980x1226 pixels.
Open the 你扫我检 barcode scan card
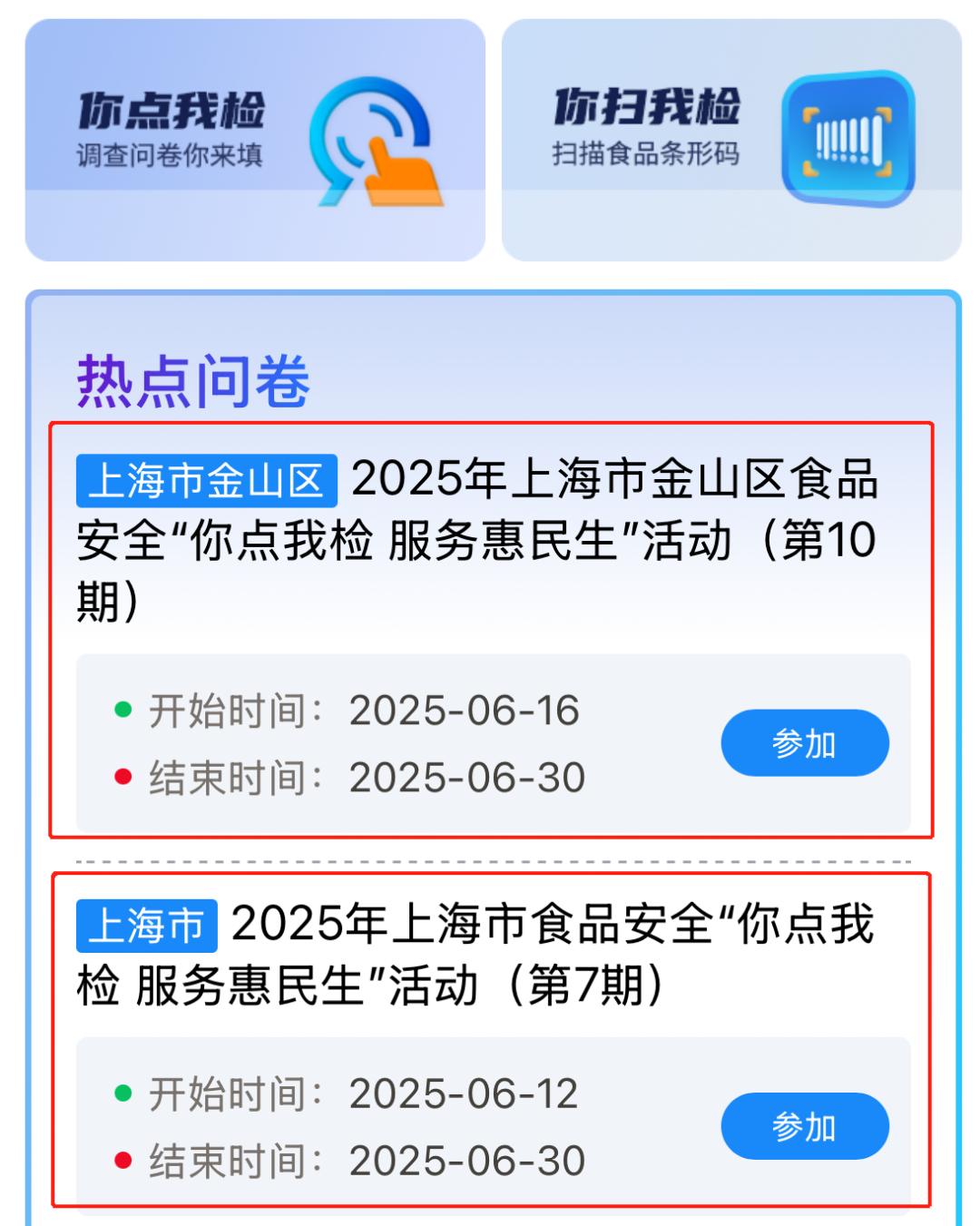coord(731,140)
